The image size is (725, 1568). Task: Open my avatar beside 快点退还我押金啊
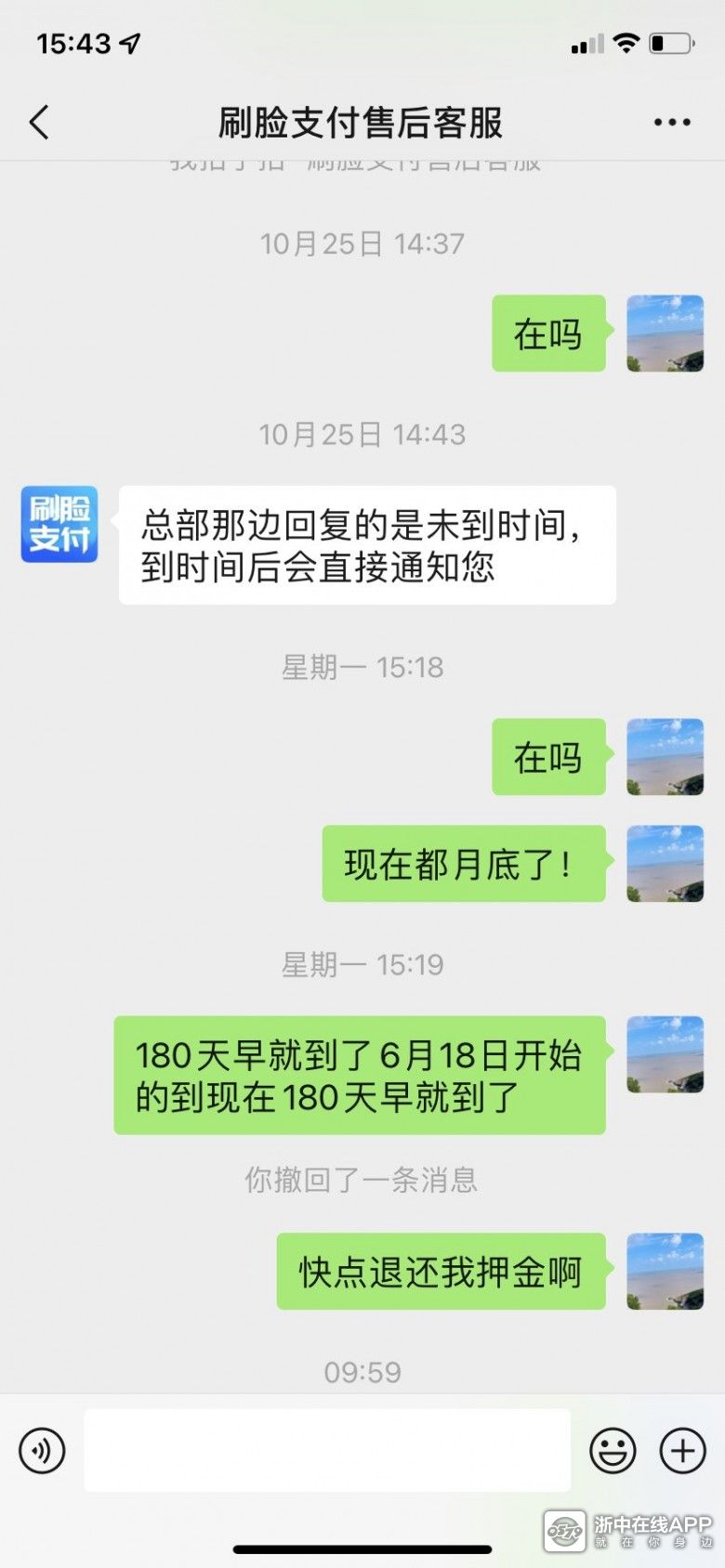tap(665, 1271)
